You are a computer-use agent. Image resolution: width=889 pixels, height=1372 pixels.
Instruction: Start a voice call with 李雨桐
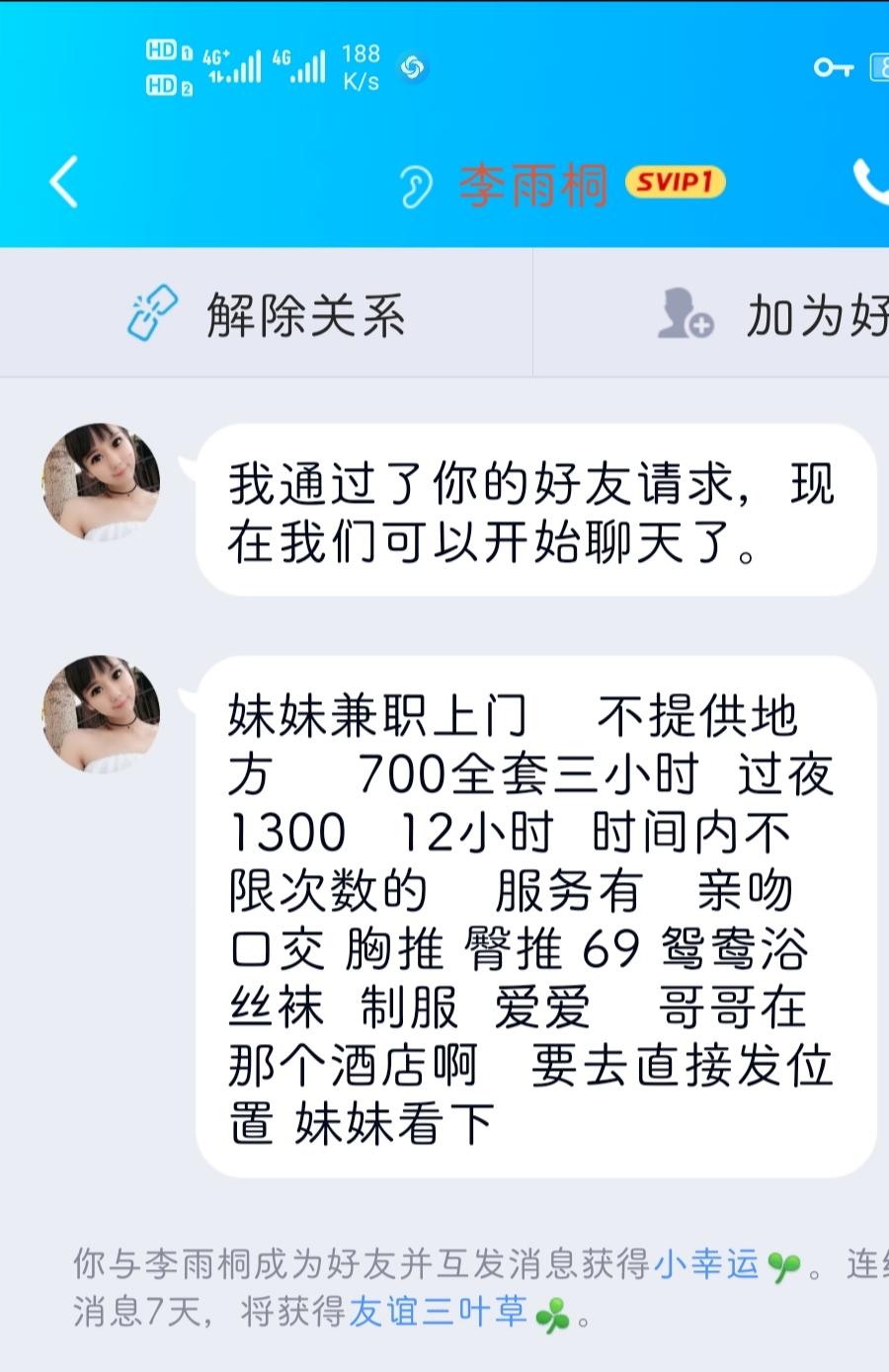[x=870, y=182]
